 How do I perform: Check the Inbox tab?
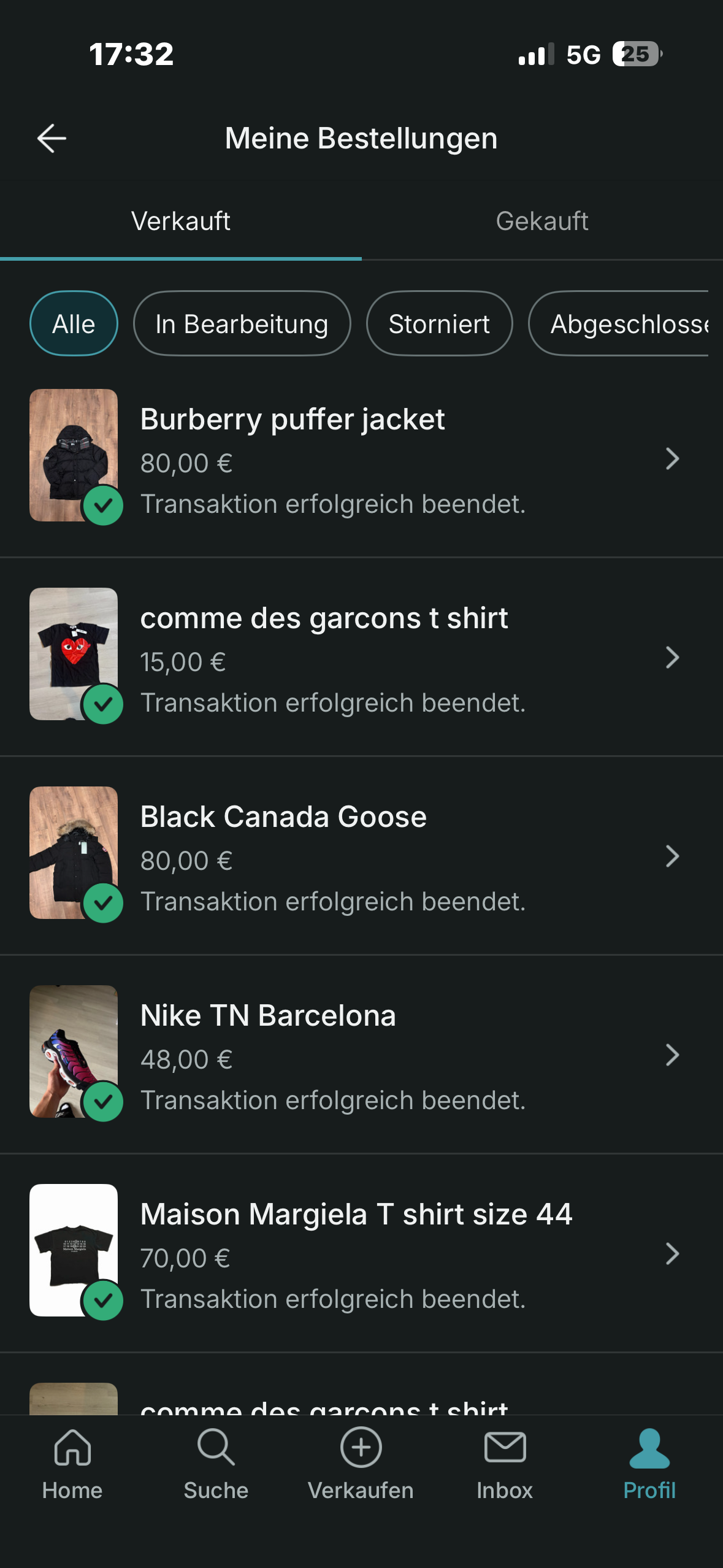(505, 1464)
